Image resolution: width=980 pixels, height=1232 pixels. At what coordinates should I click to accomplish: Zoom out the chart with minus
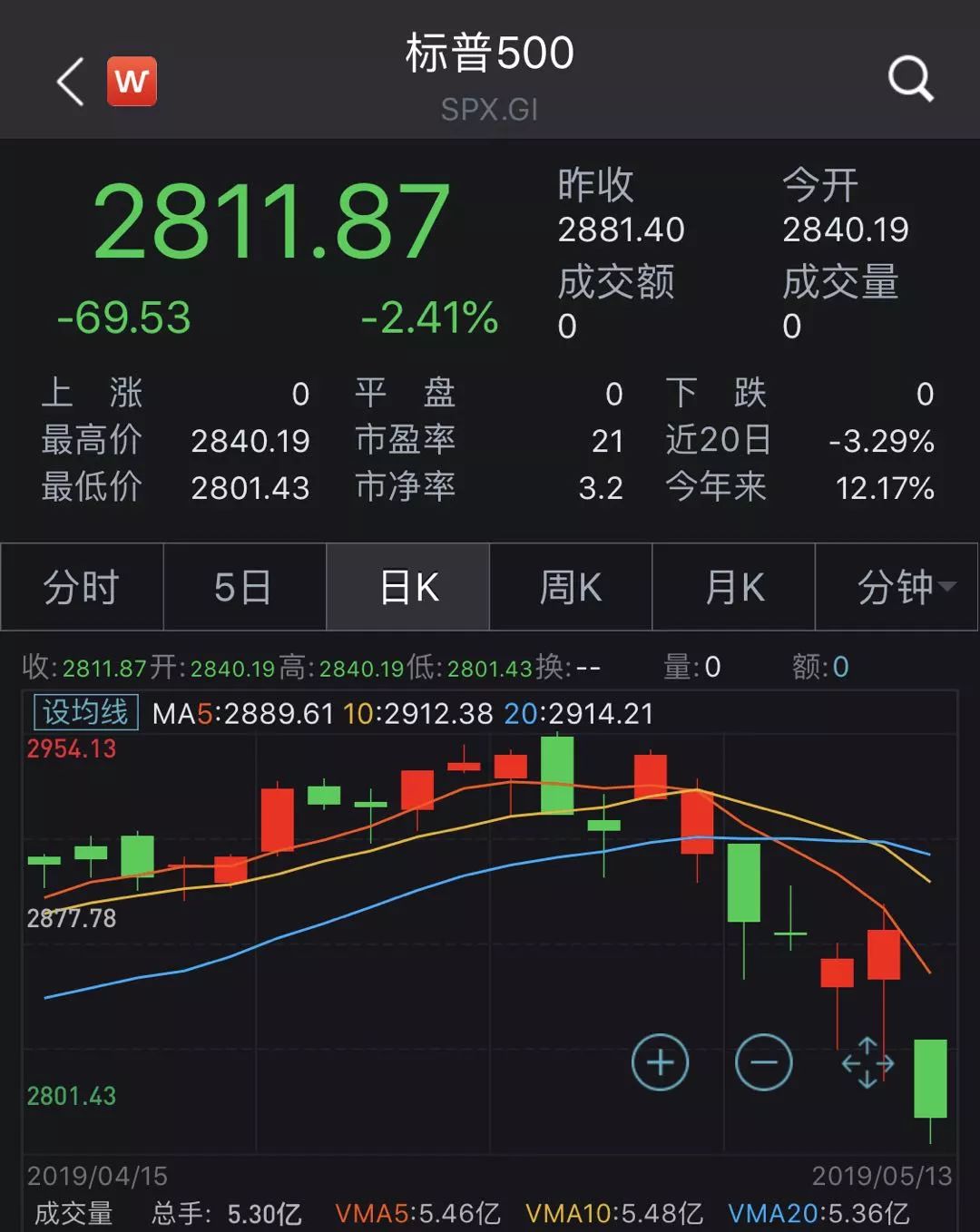(x=764, y=1062)
